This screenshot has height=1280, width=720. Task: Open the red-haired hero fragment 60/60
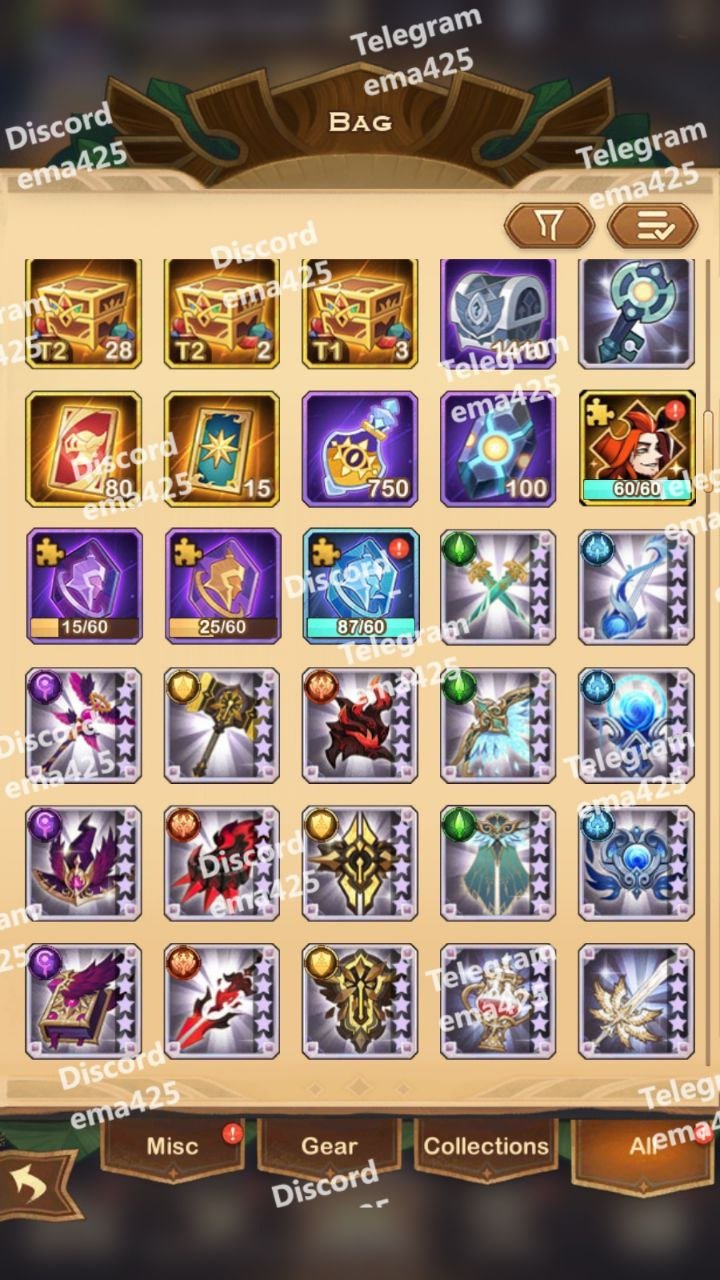coord(637,449)
